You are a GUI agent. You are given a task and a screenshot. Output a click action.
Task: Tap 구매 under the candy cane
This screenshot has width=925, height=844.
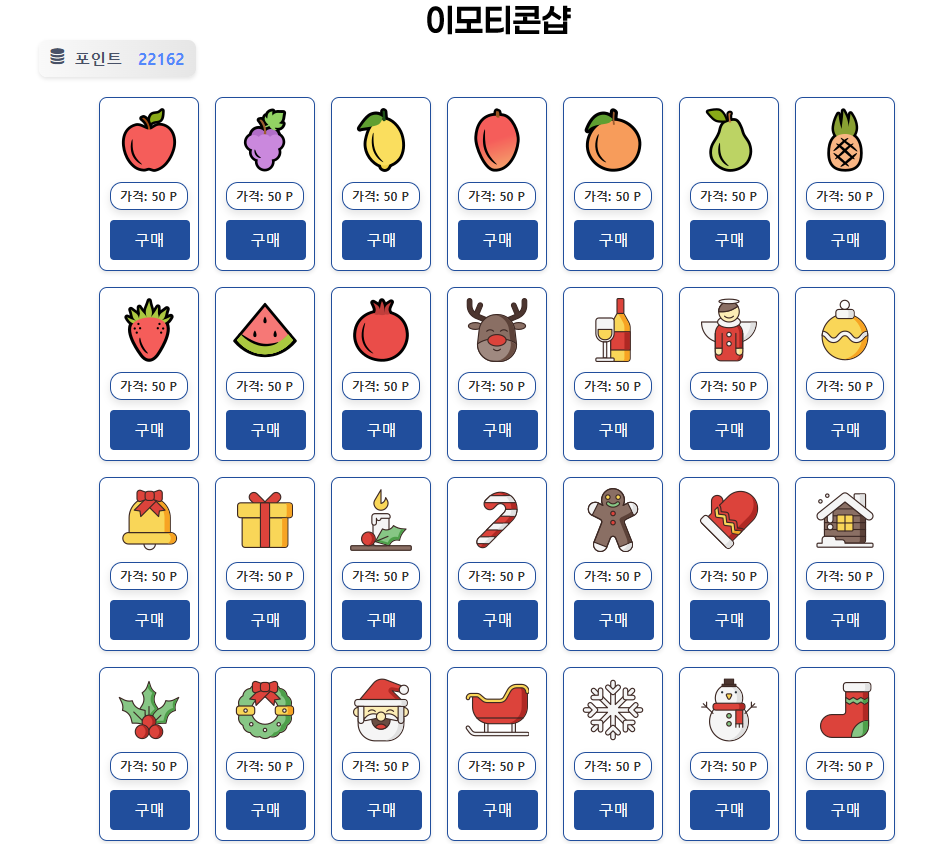pos(497,620)
